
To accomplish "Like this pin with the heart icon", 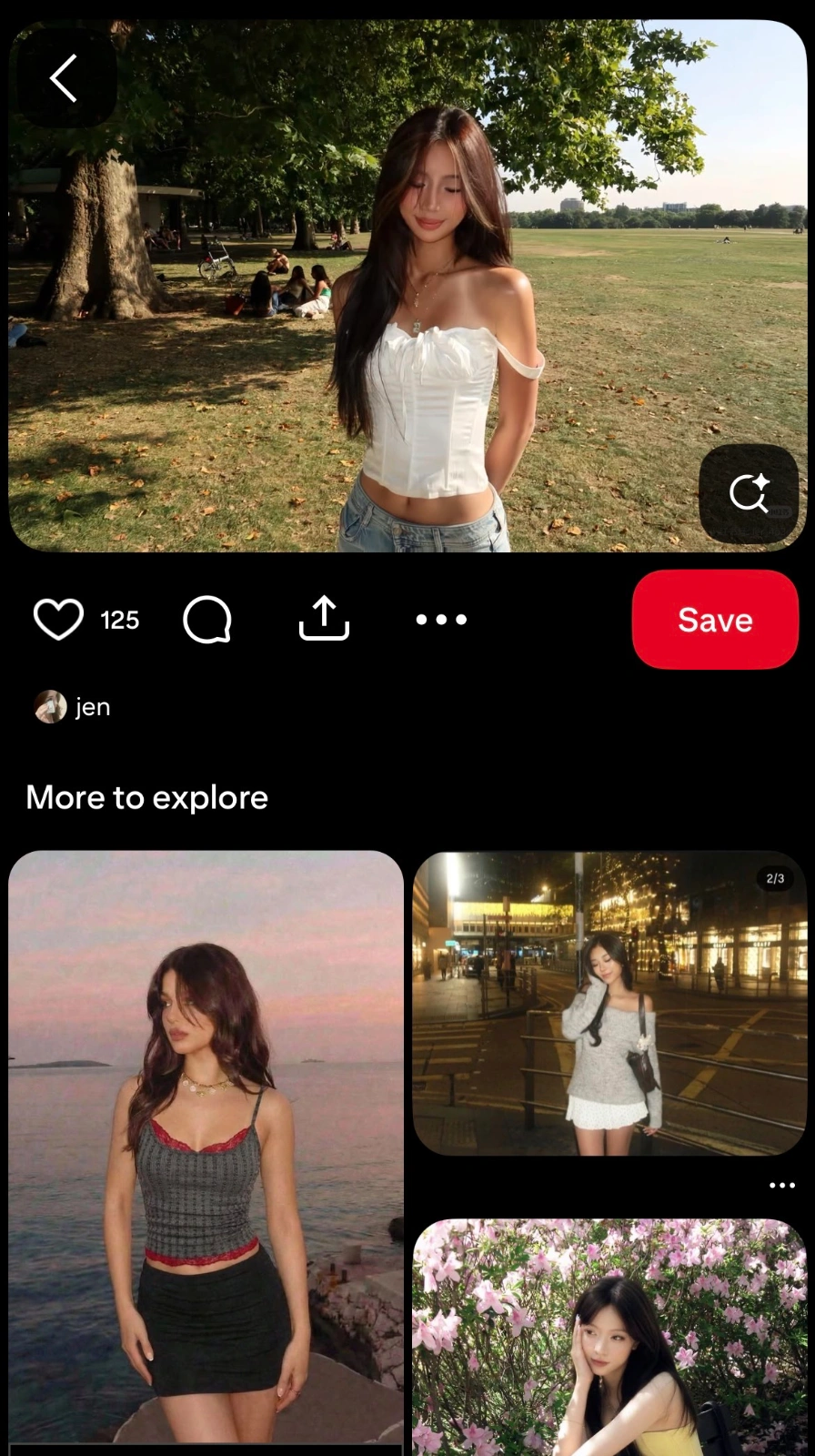I will click(x=58, y=620).
